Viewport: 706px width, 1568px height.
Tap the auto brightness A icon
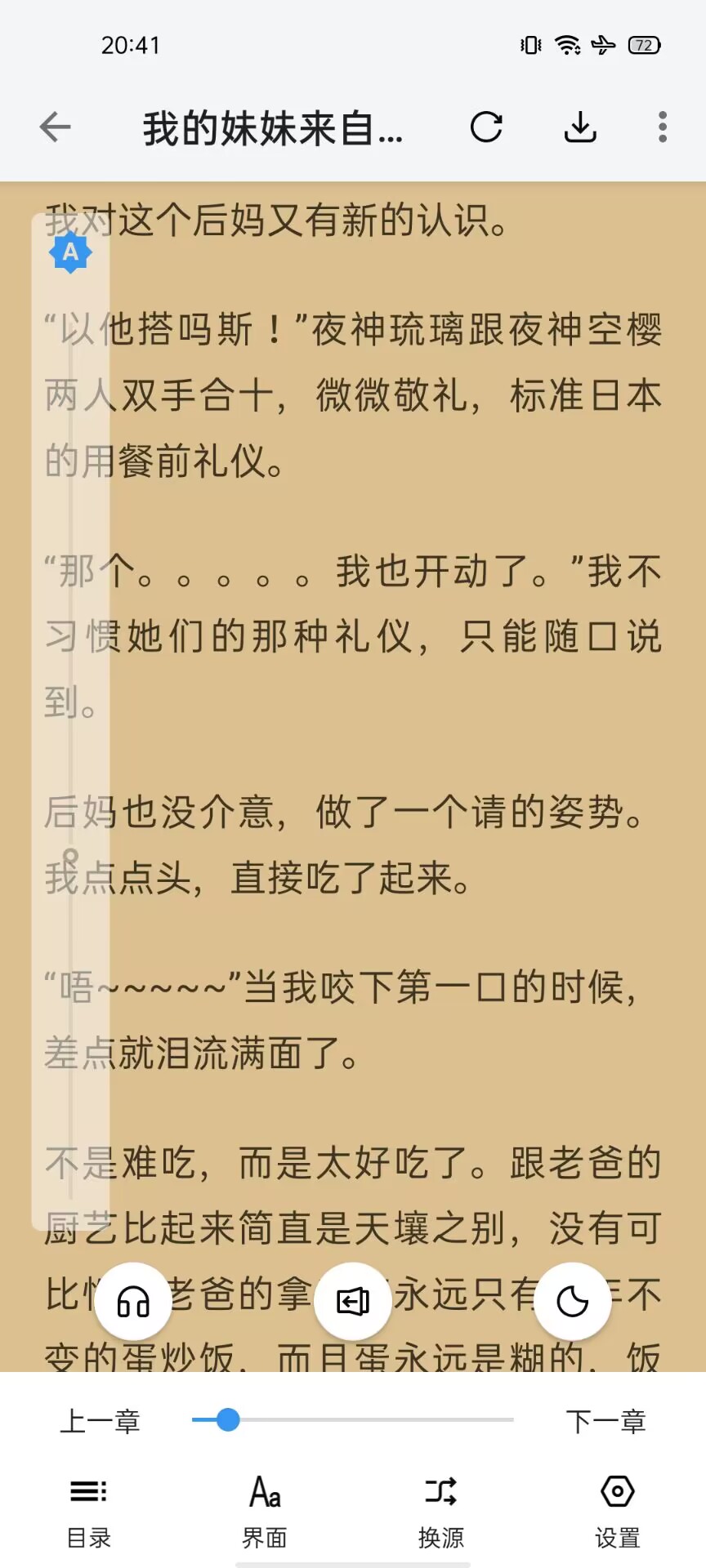point(71,253)
